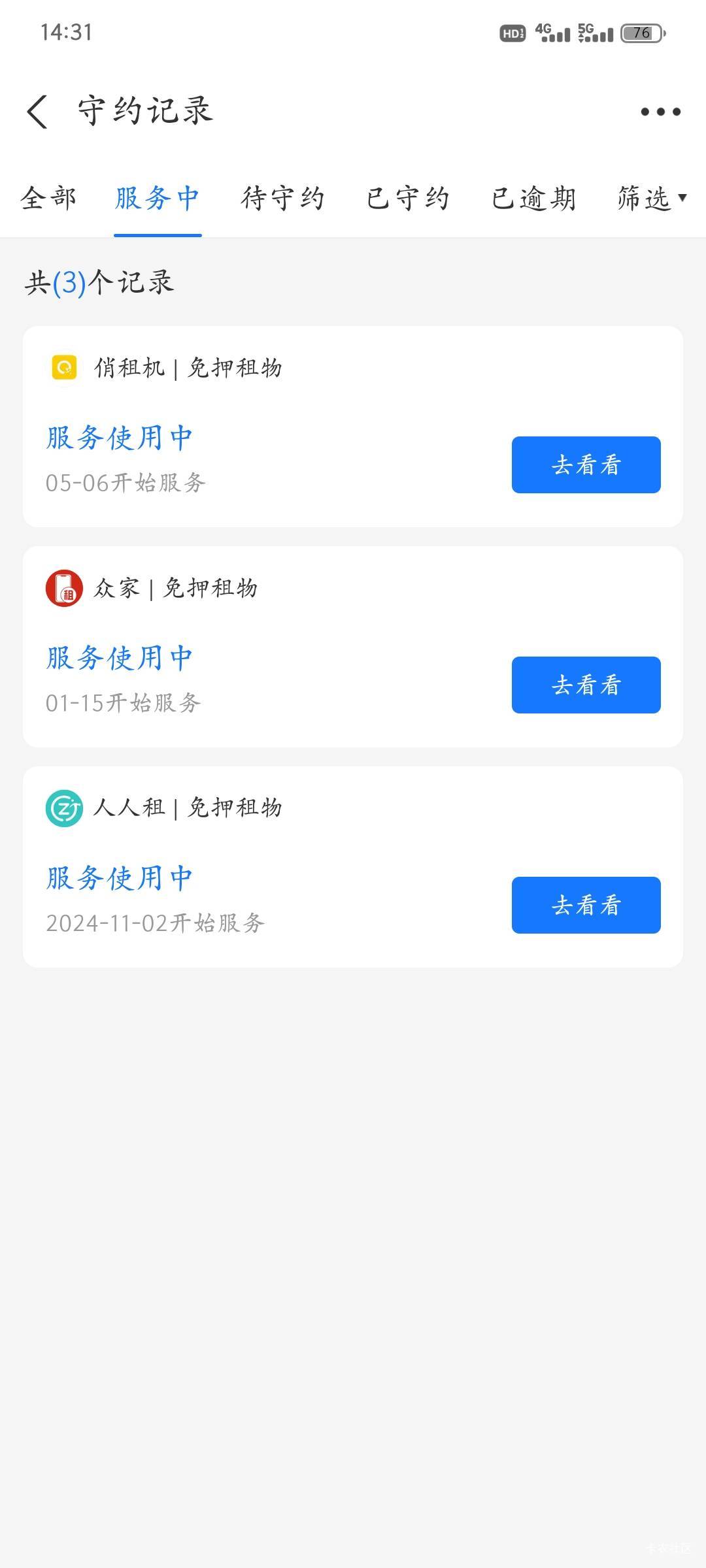
Task: Select the 服务中 tab
Action: click(x=158, y=198)
